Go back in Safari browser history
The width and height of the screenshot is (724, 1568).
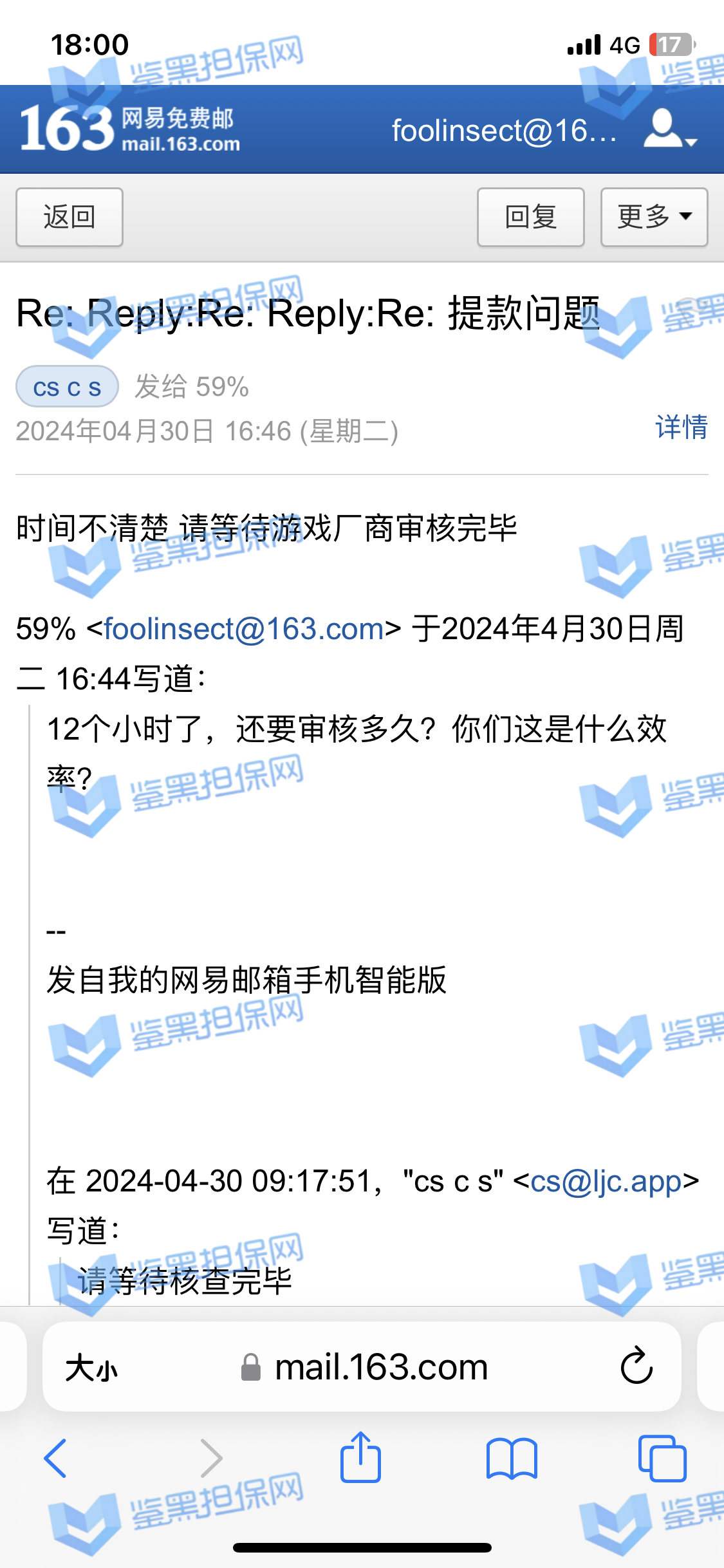[x=55, y=1458]
